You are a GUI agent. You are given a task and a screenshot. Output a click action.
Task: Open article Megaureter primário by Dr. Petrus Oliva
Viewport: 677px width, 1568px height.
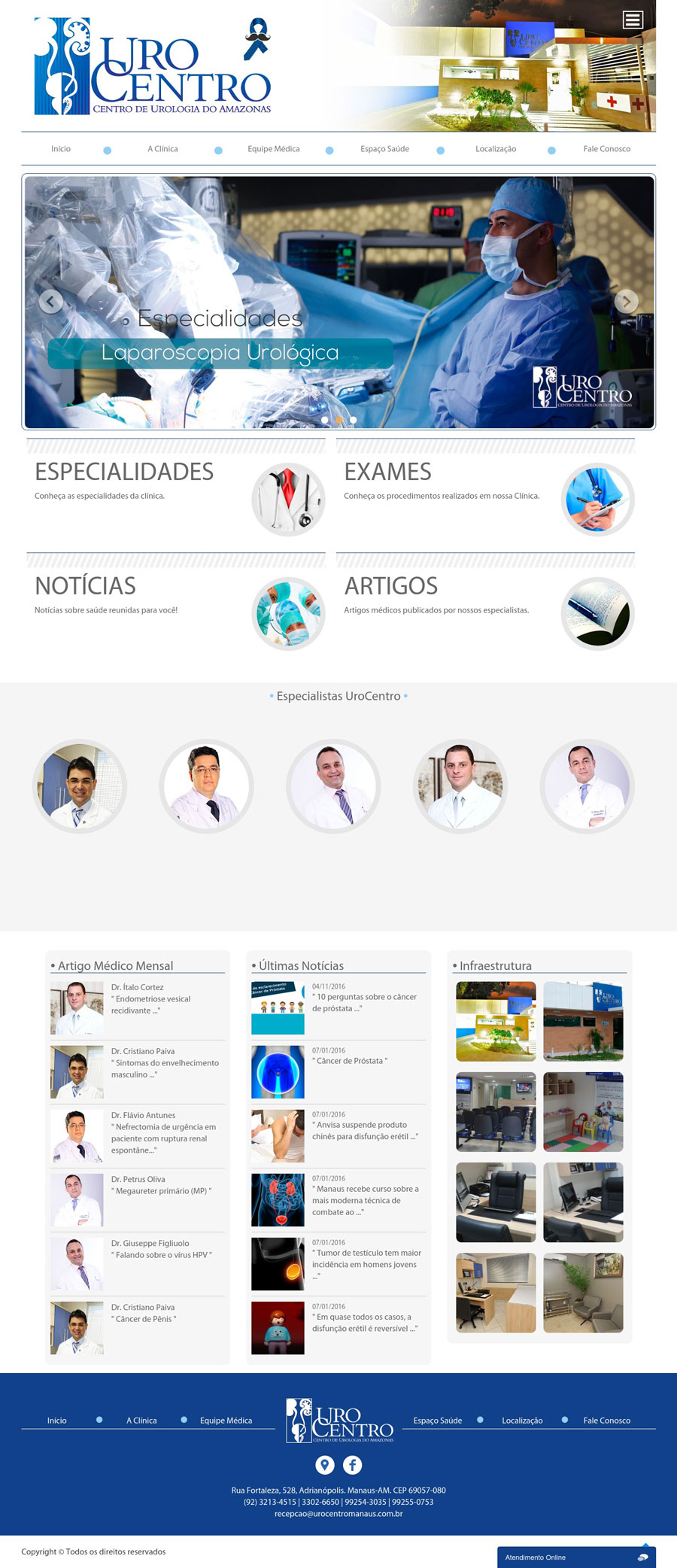tap(161, 1191)
